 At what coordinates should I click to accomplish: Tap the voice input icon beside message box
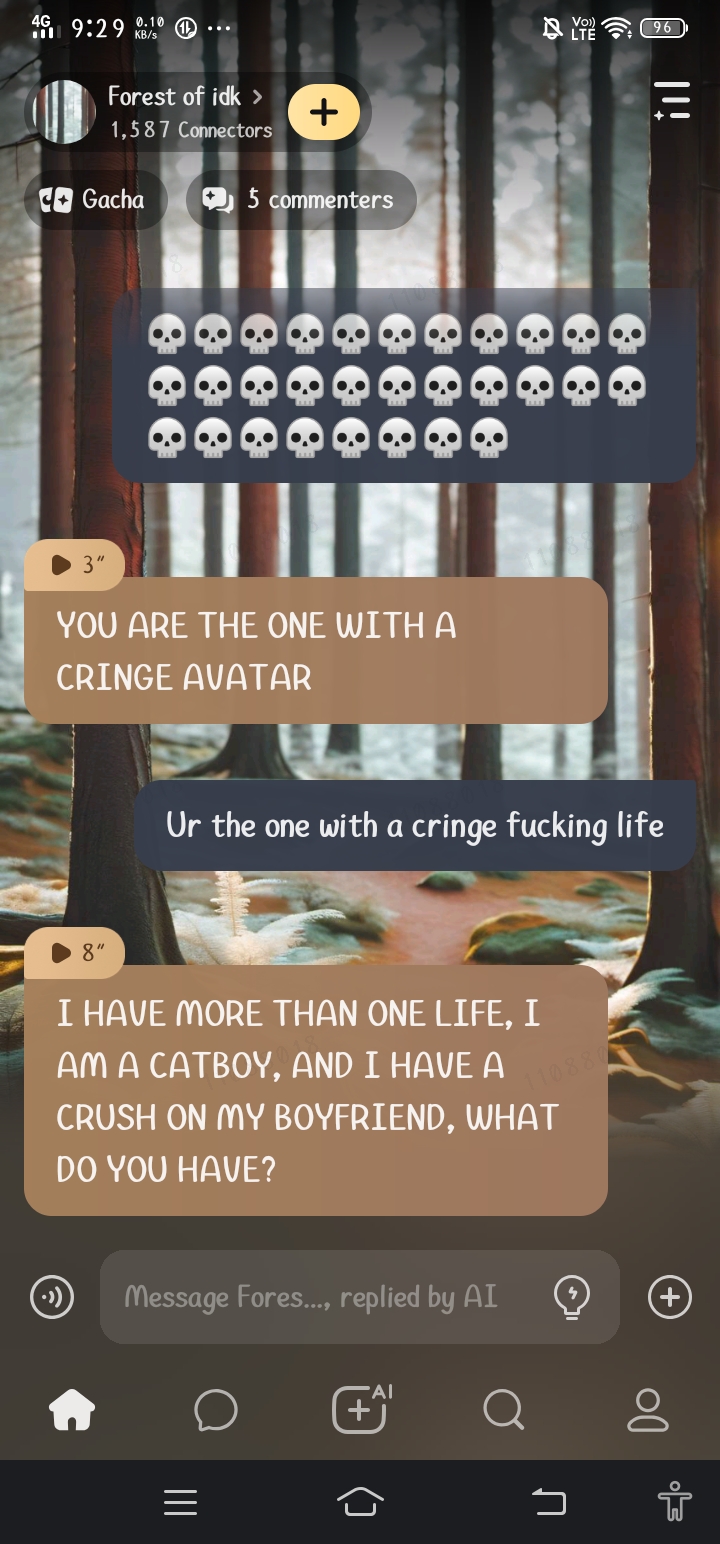pos(51,1298)
